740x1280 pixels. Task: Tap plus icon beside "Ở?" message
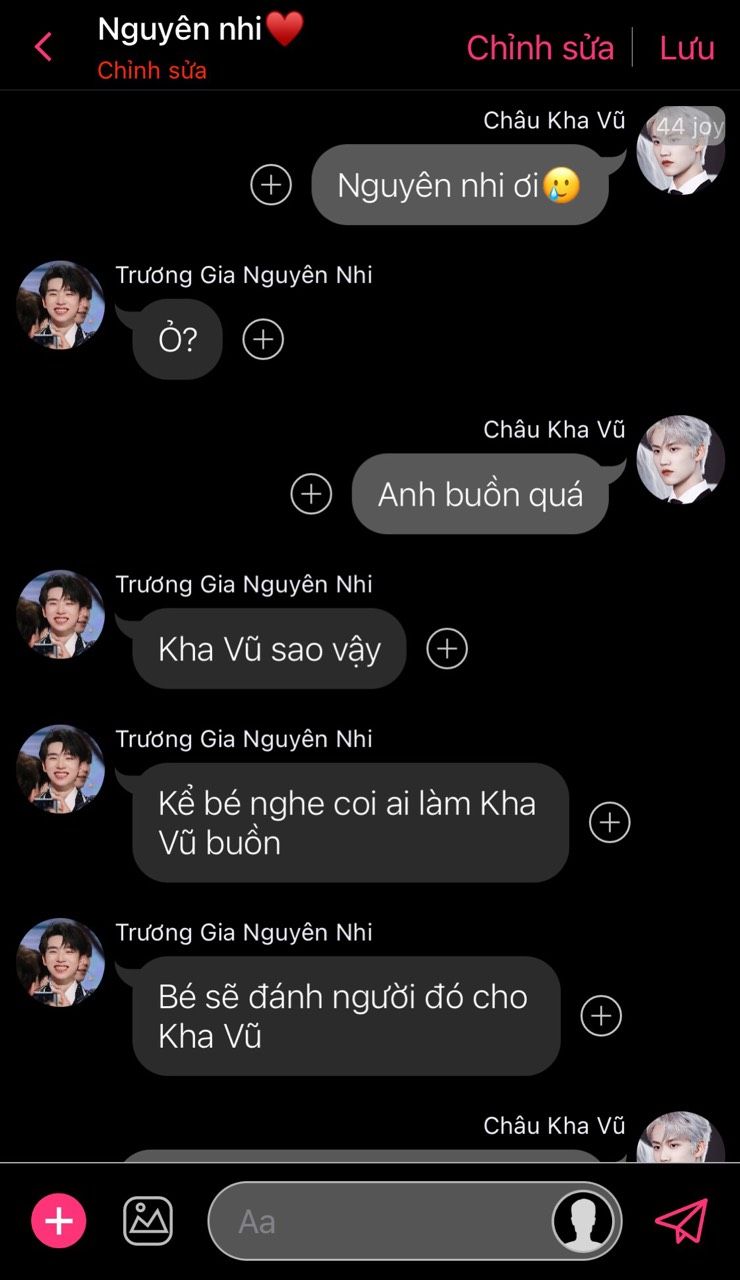[x=263, y=339]
